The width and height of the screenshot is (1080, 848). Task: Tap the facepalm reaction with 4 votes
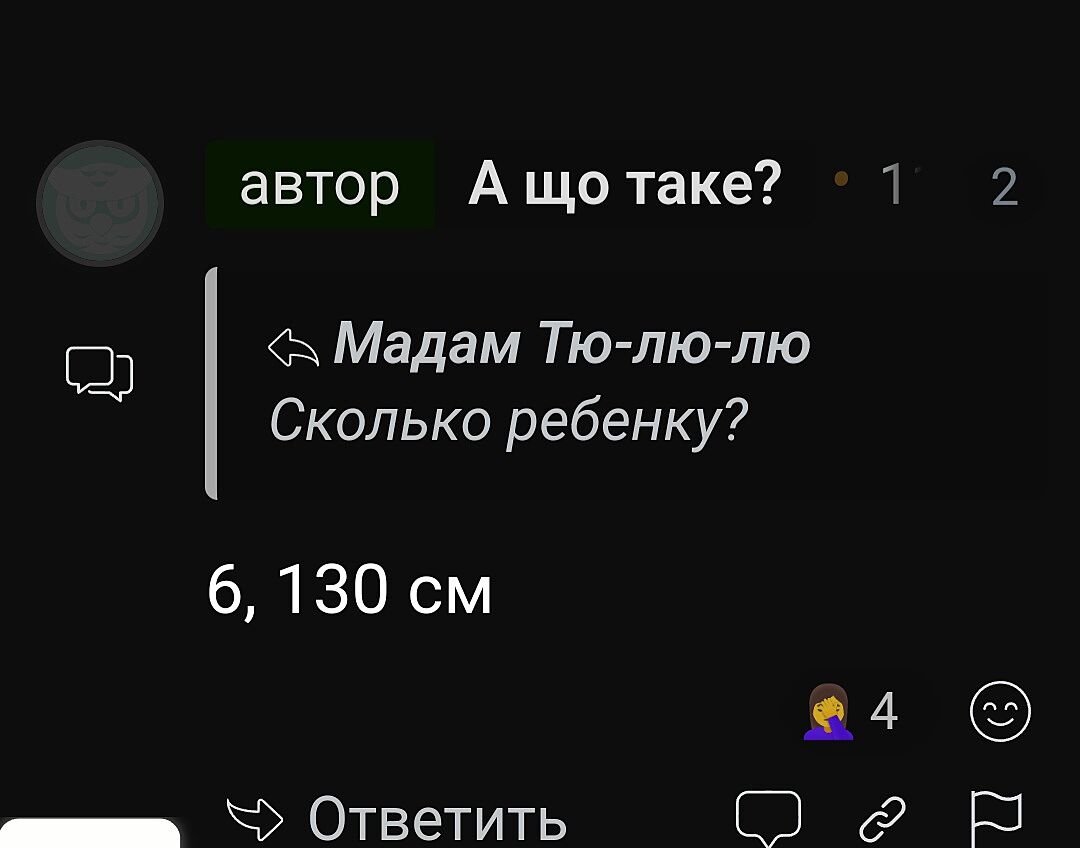pos(851,714)
